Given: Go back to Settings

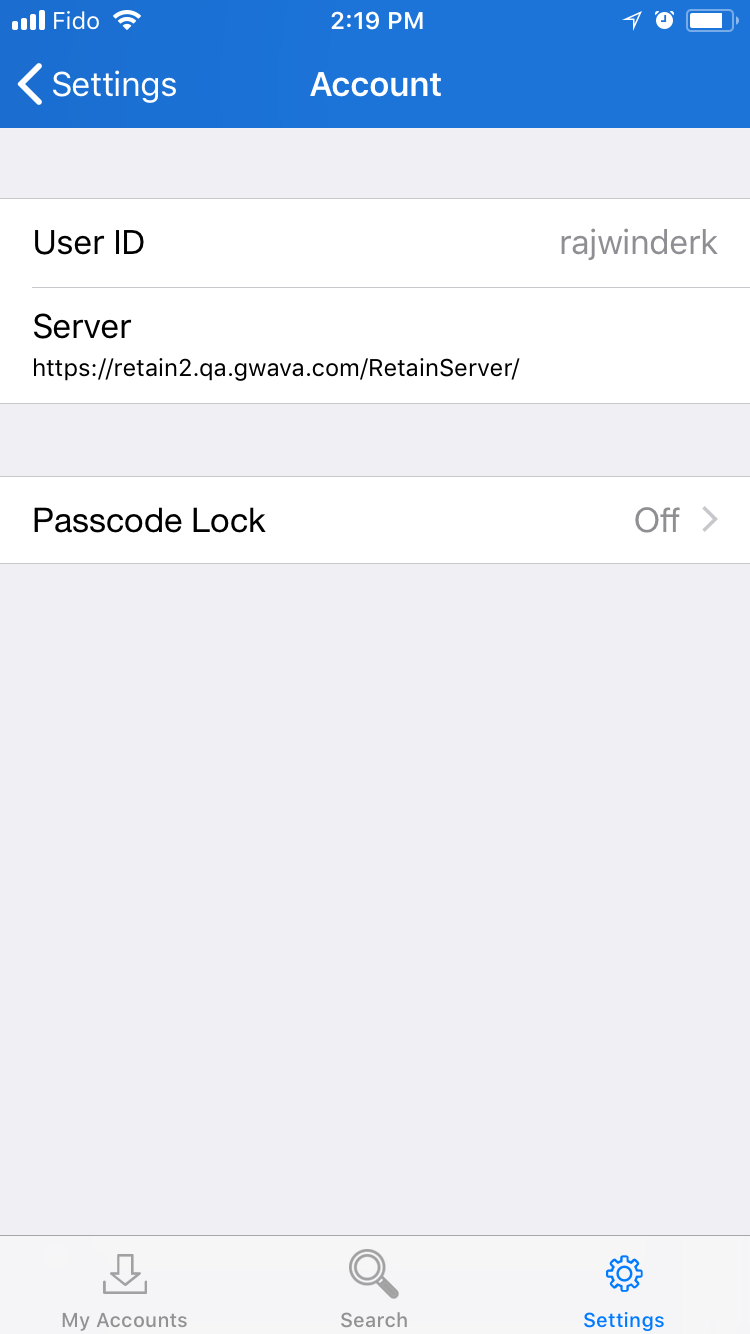Looking at the screenshot, I should coord(97,85).
